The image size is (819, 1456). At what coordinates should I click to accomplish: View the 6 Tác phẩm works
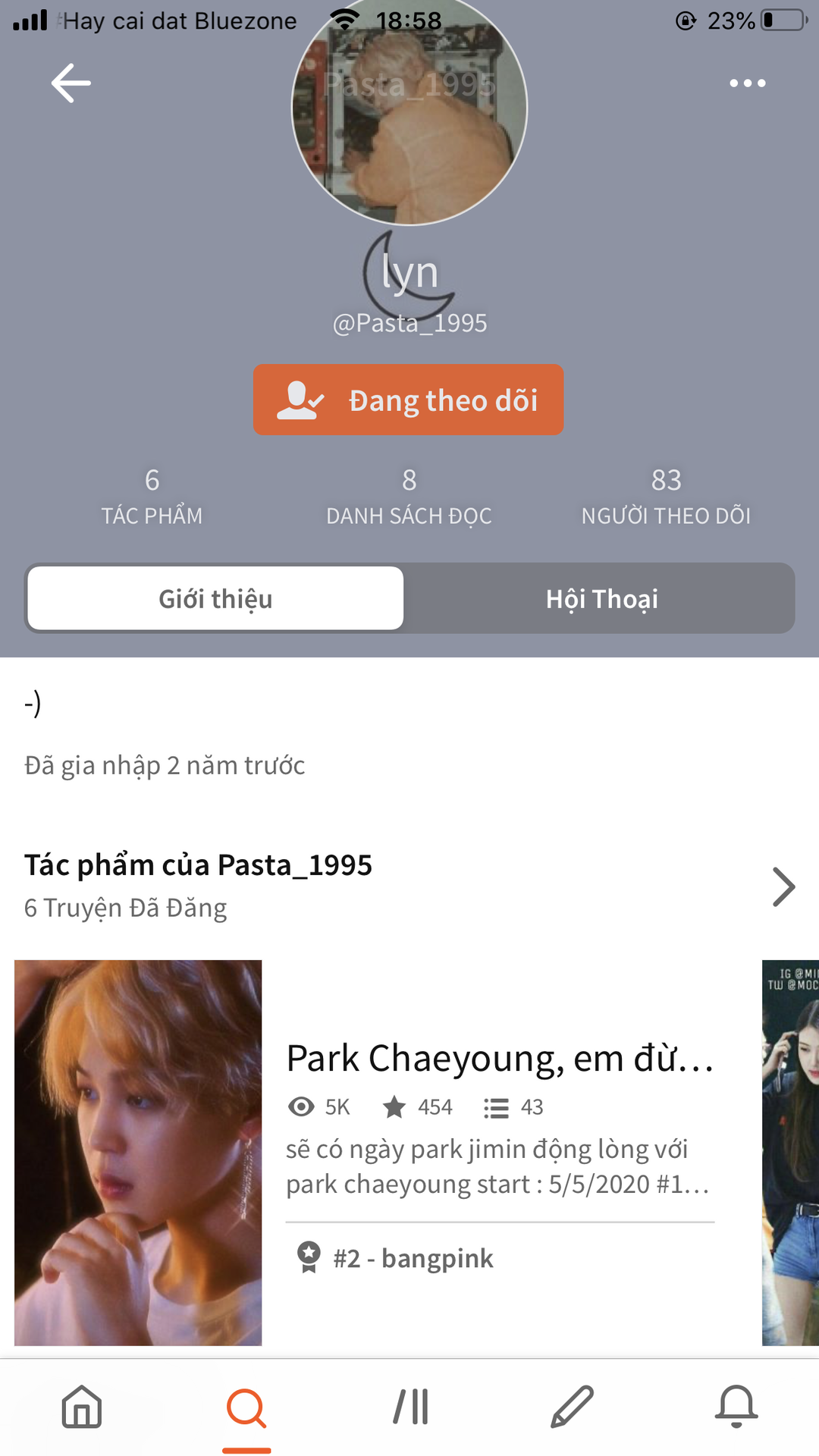tap(152, 497)
